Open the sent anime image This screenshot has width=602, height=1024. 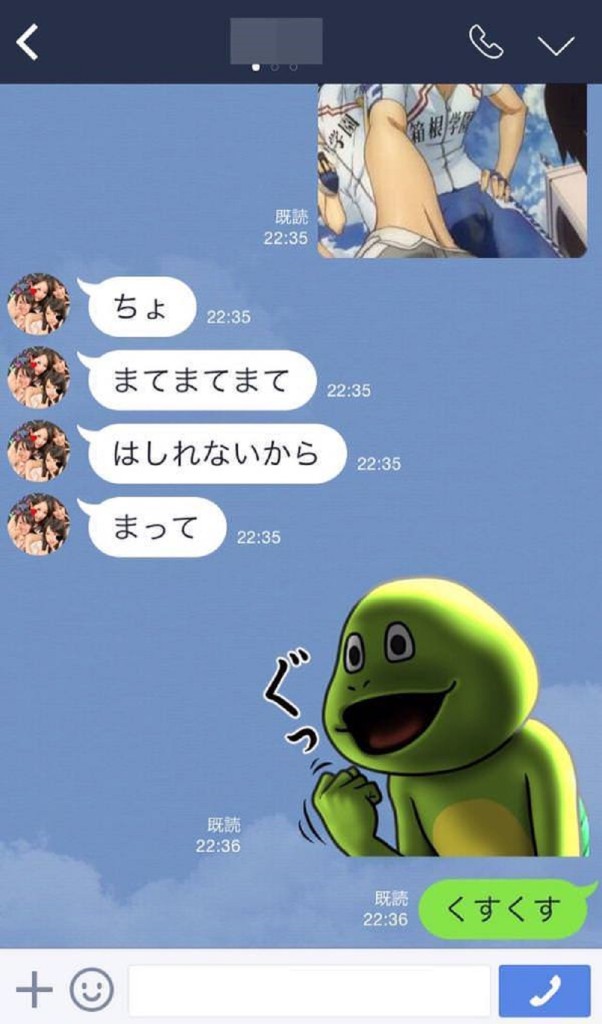click(x=452, y=170)
